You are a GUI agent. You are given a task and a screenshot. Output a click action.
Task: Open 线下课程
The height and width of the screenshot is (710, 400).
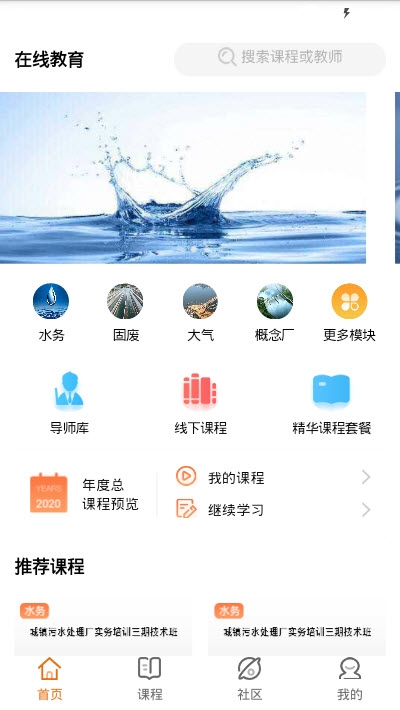[200, 403]
